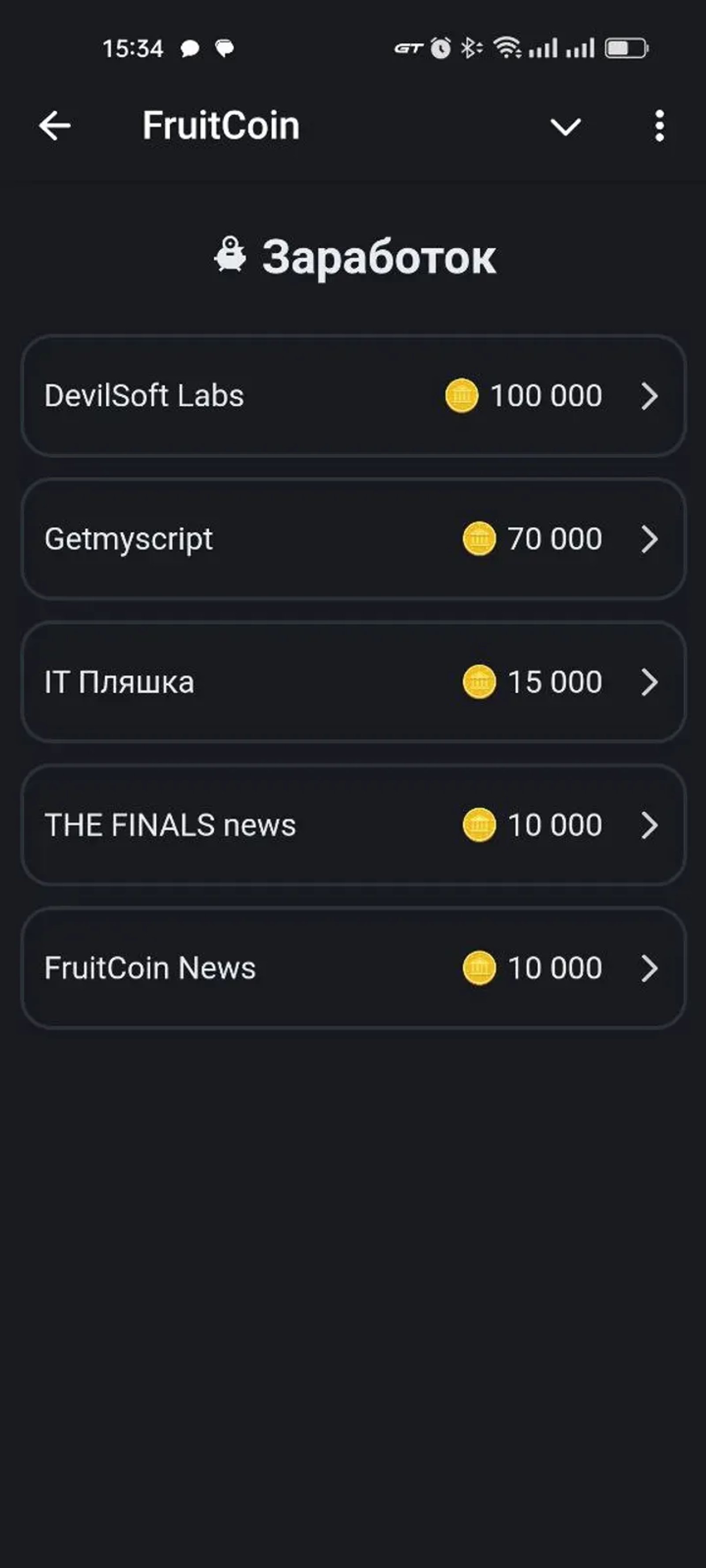
Task: Tap the coin icon beside IT Пляшка
Action: (481, 682)
